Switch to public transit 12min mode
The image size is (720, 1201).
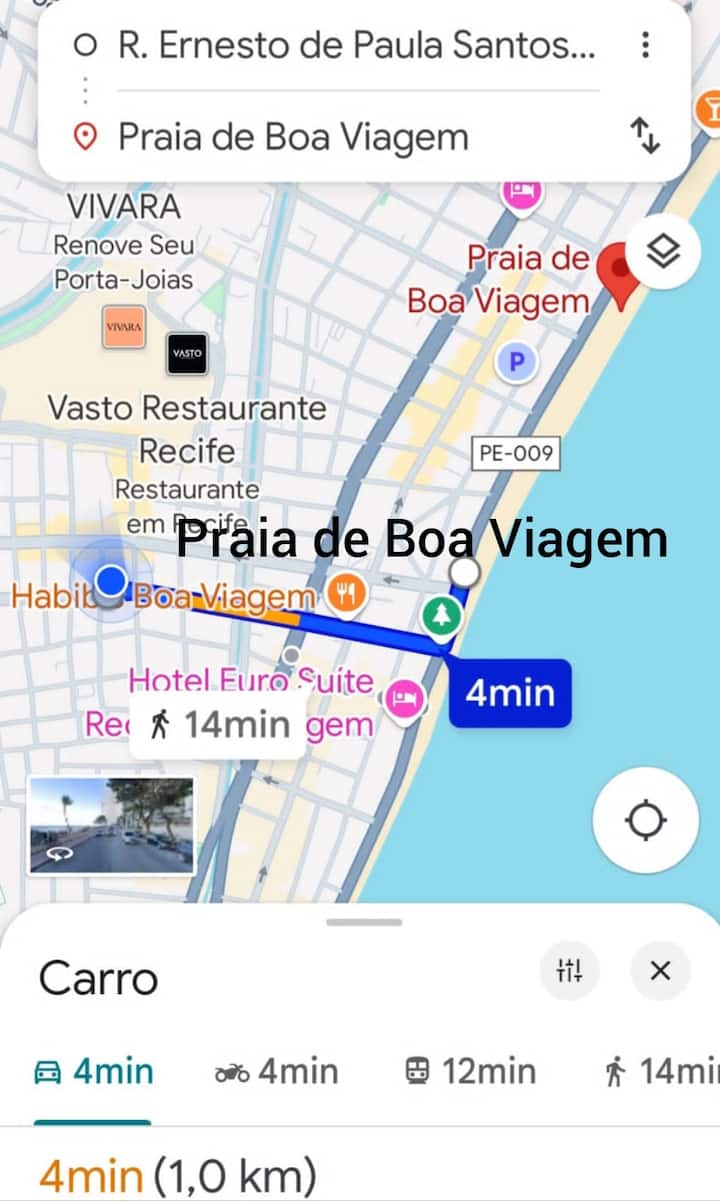coord(470,1072)
